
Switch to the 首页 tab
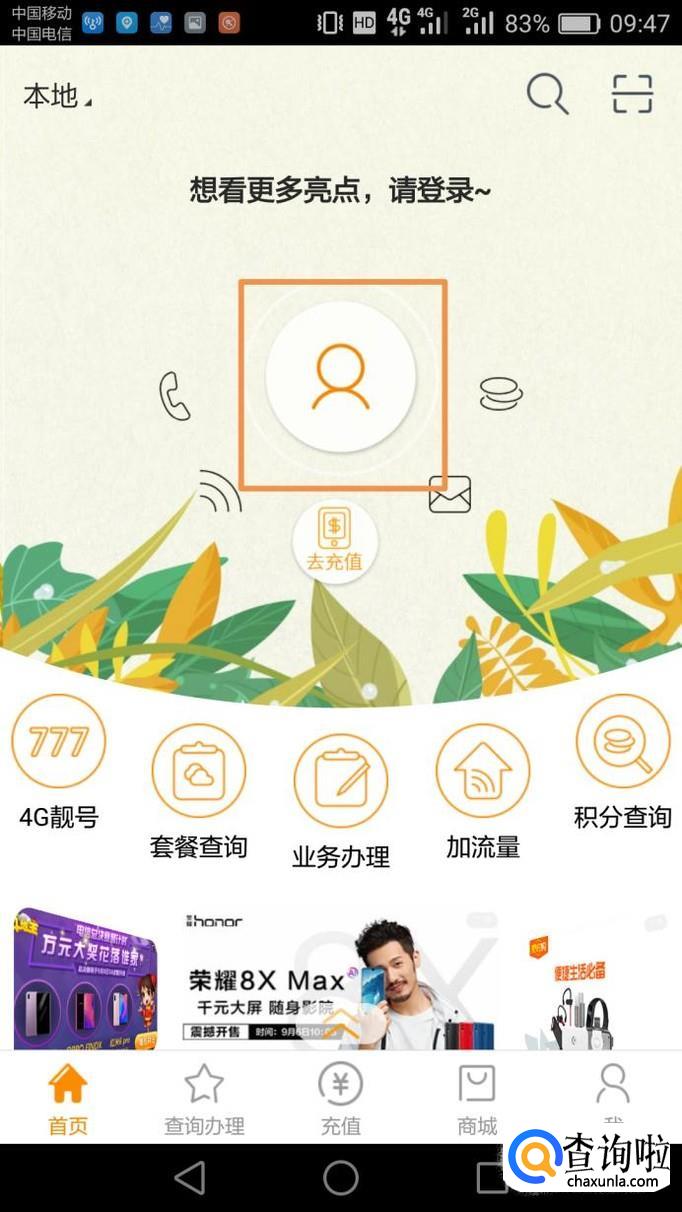68,1098
